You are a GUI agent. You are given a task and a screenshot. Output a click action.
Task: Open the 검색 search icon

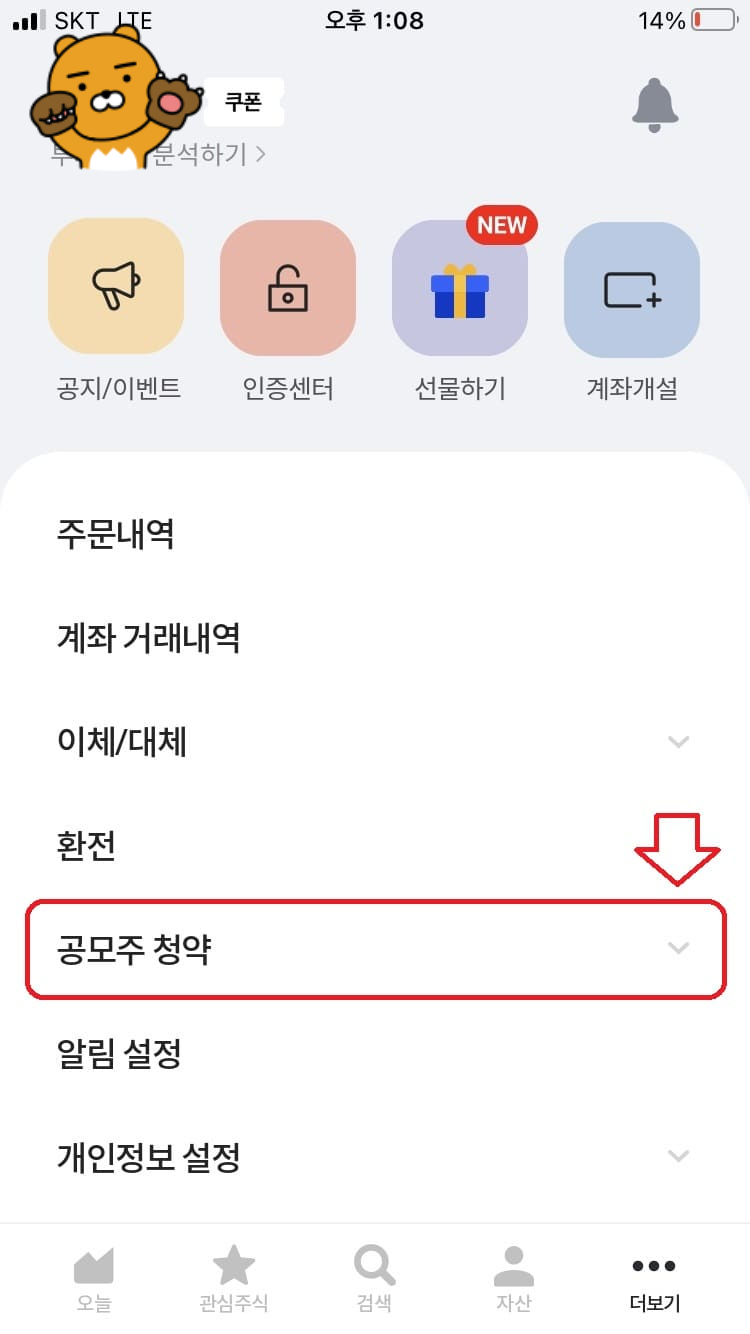coord(373,1270)
